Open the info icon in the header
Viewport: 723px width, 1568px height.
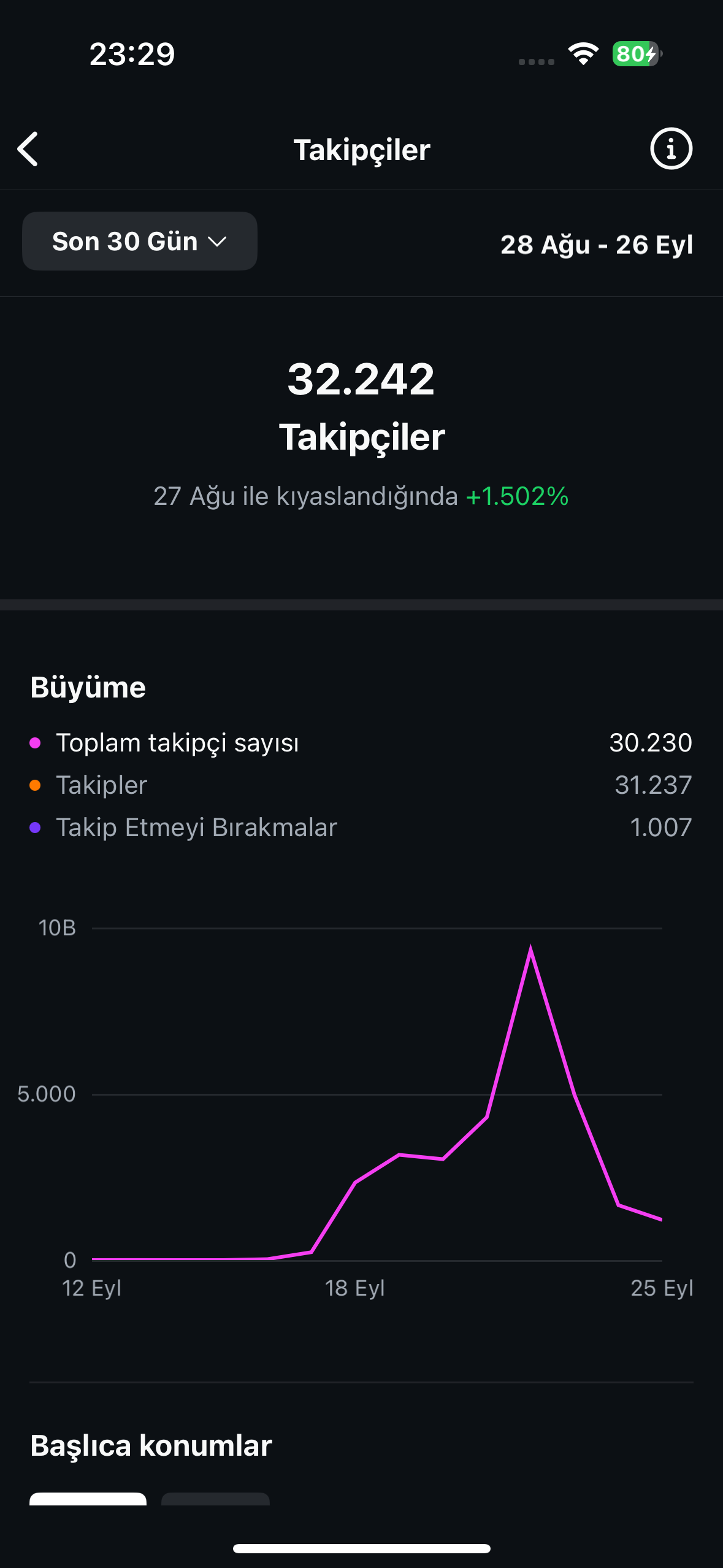pyautogui.click(x=671, y=149)
